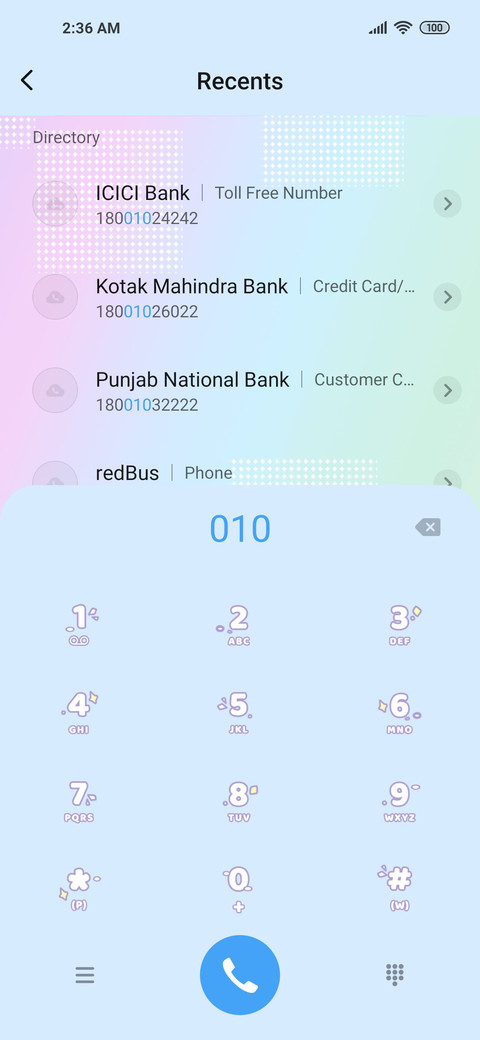This screenshot has height=1040, width=480.
Task: Open ICICI Bank toll free entry
Action: 240,204
